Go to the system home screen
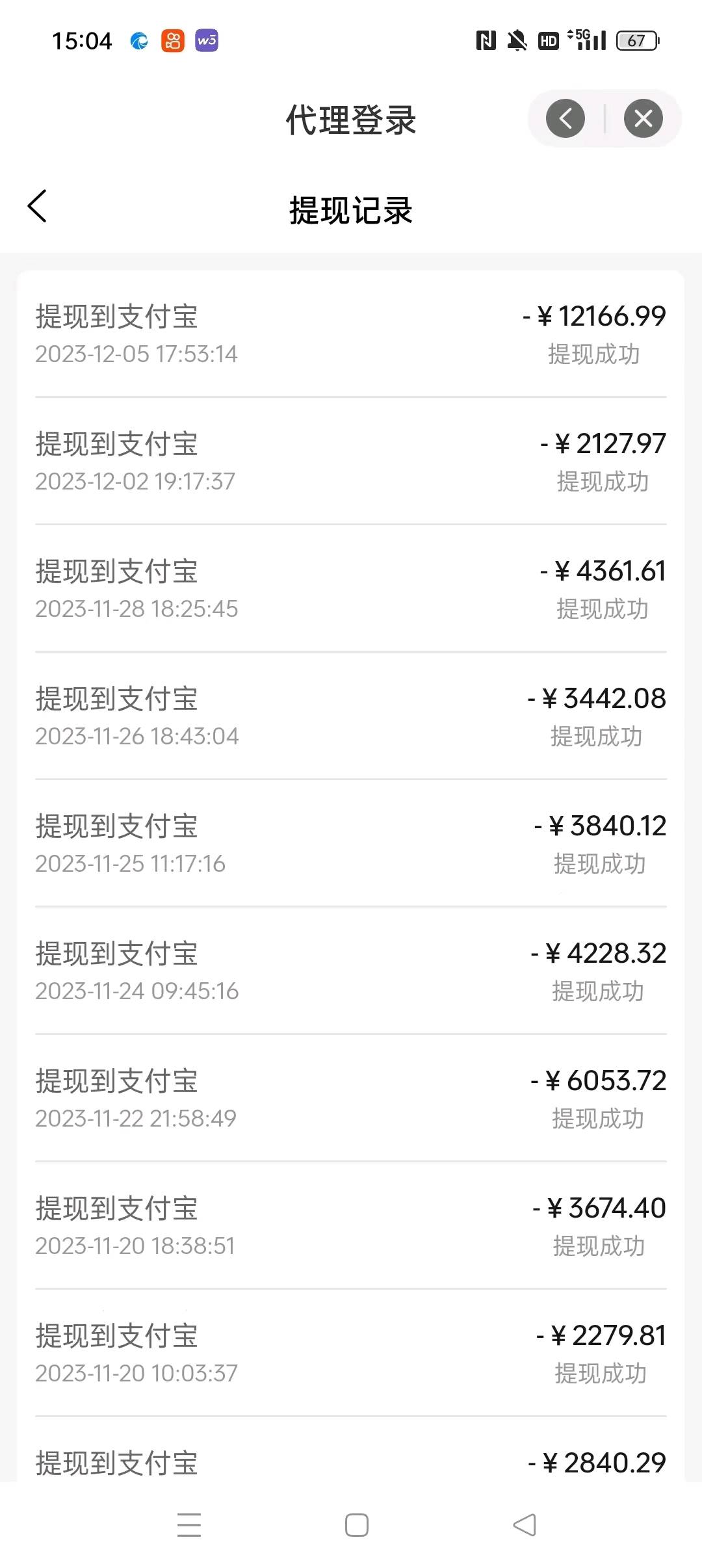The image size is (702, 1568). (357, 1524)
